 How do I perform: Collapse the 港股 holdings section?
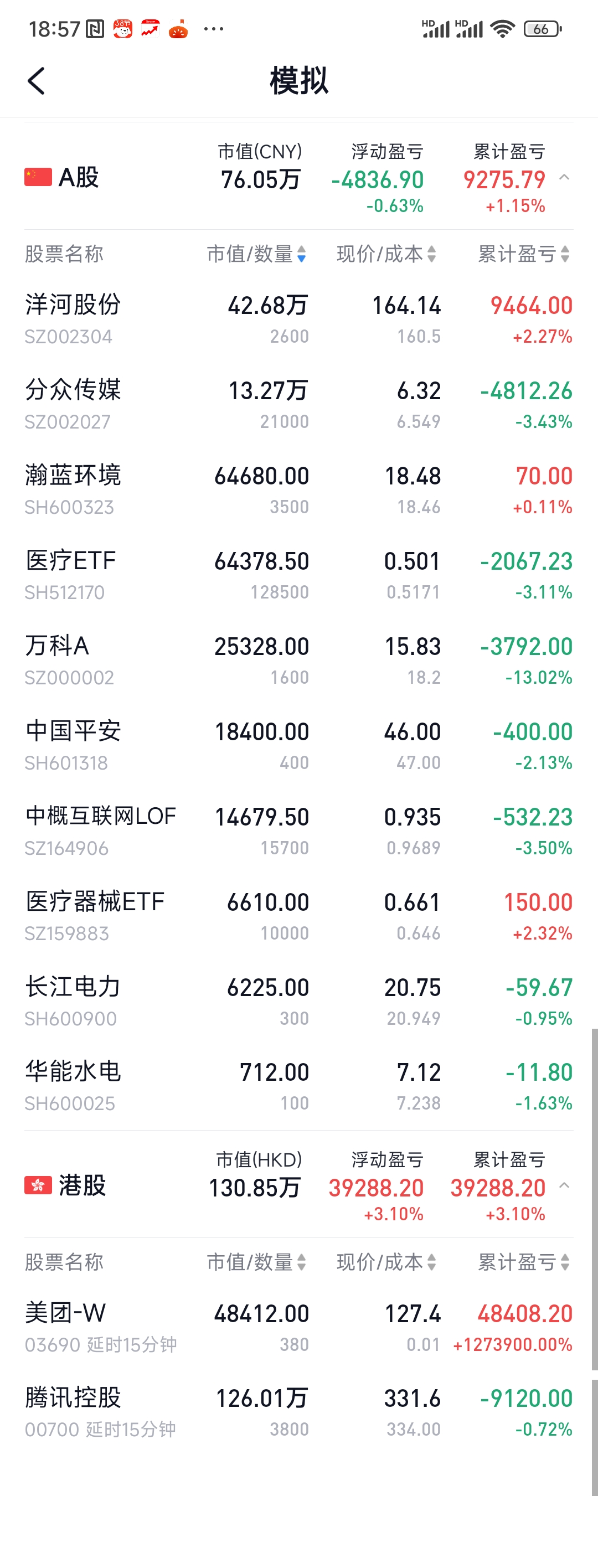point(564,1186)
